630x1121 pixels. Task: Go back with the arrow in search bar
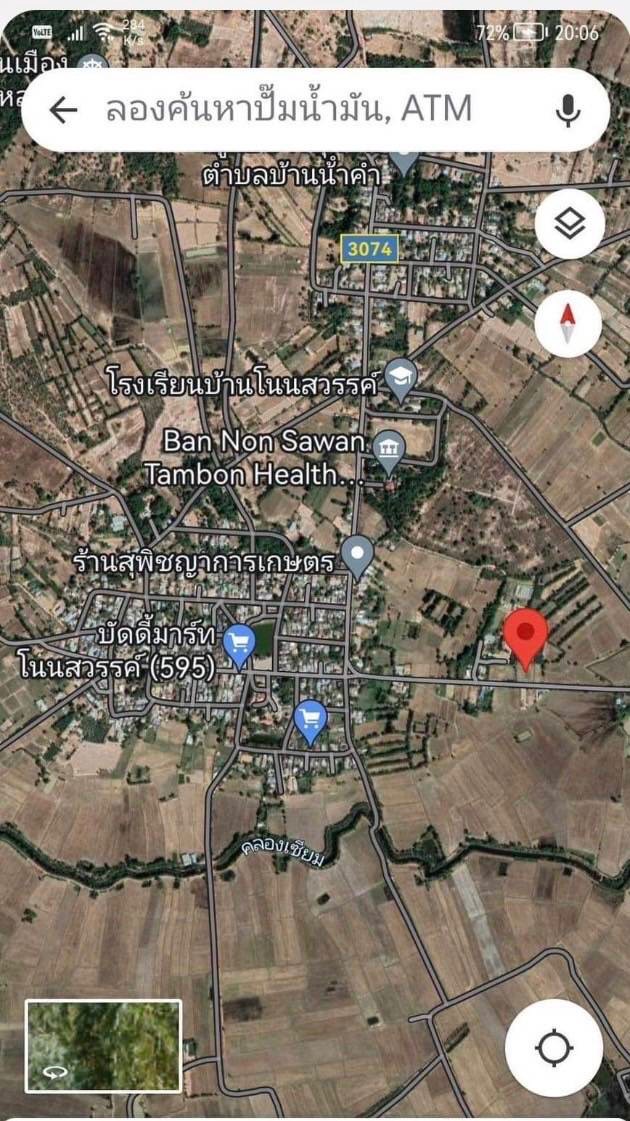[63, 110]
